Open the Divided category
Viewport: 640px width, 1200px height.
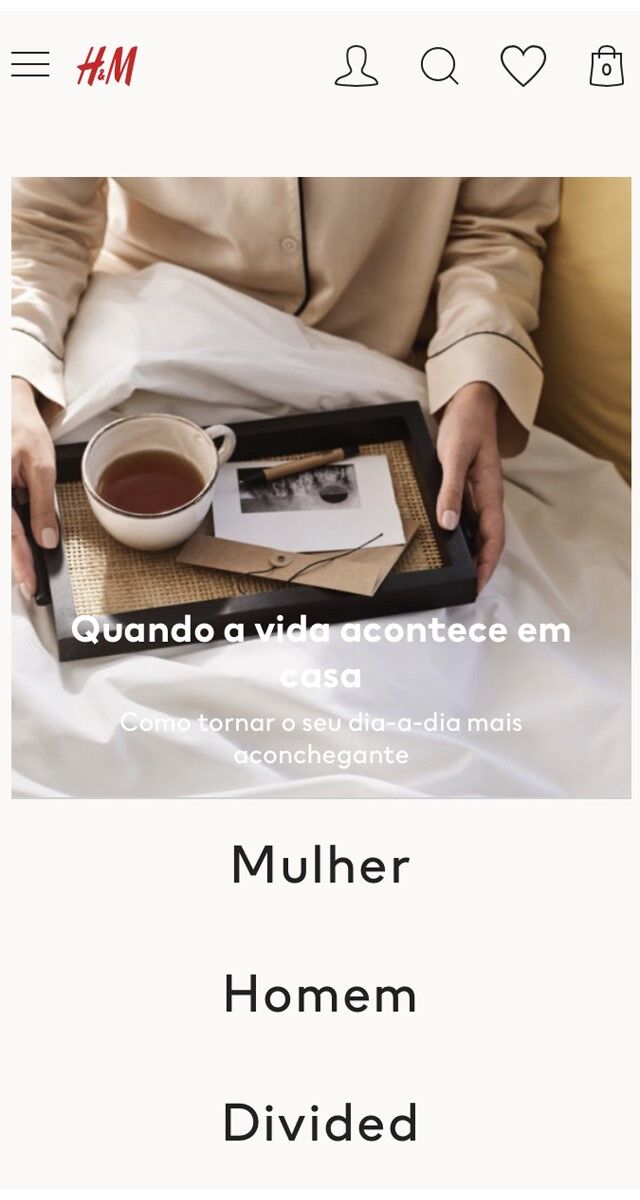pyautogui.click(x=320, y=1123)
